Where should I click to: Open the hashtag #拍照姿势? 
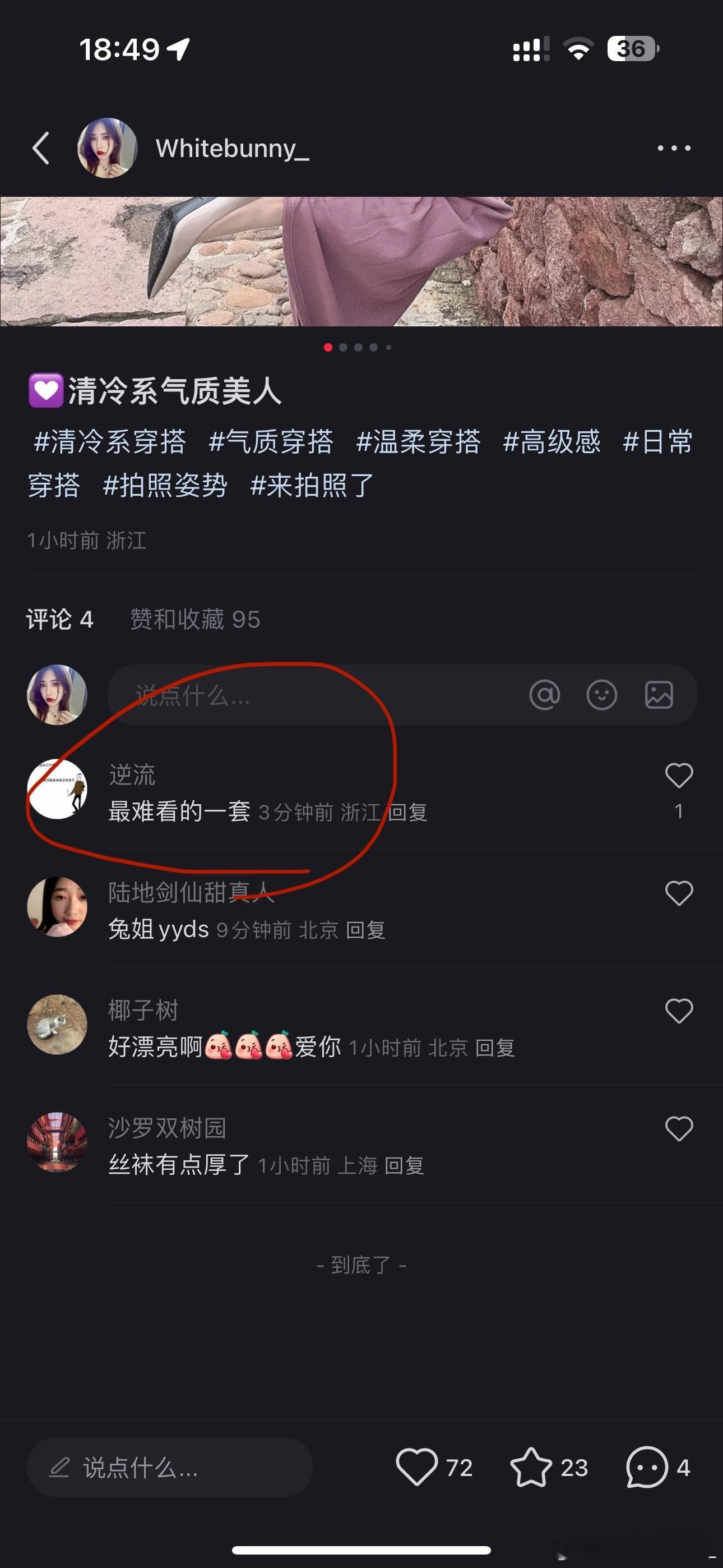click(x=168, y=485)
